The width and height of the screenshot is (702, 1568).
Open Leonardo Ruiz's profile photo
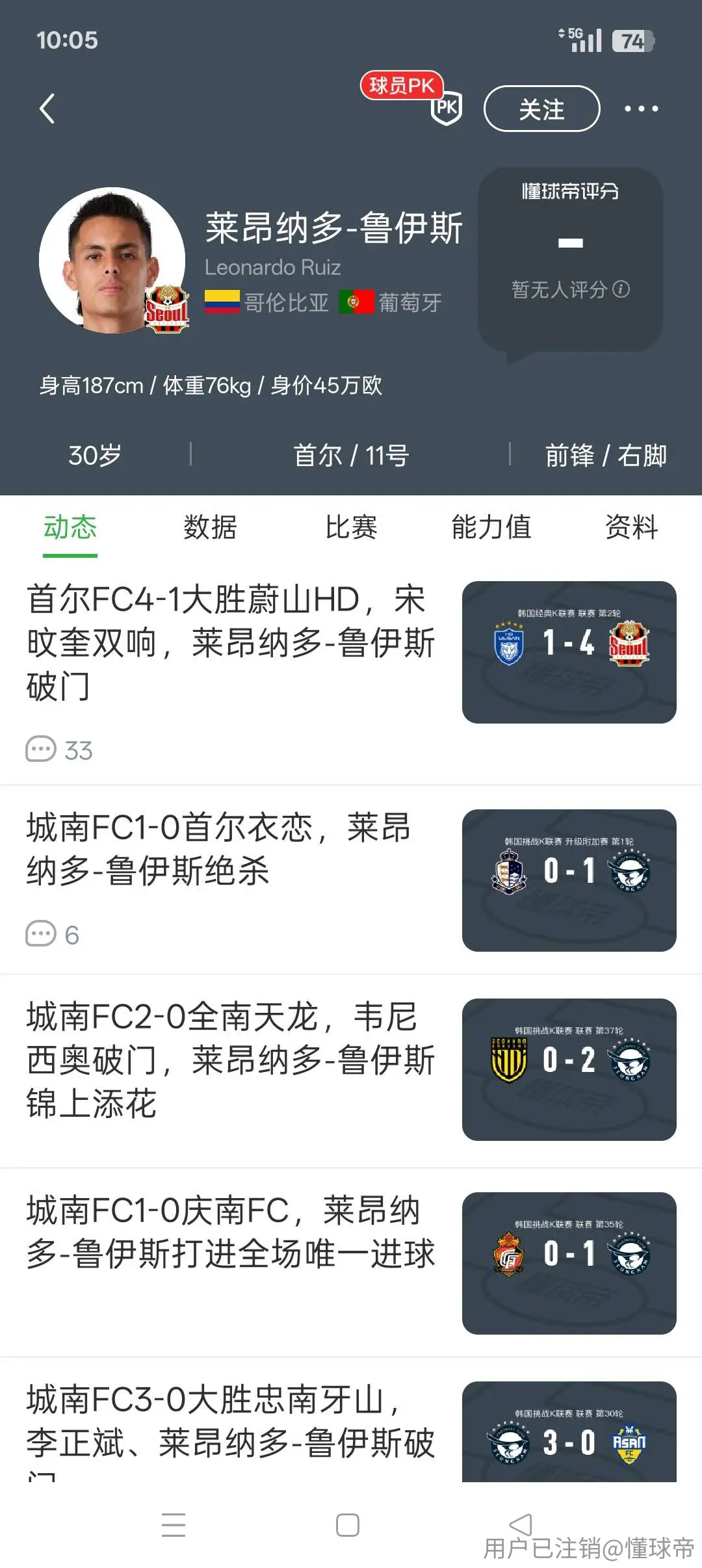(112, 260)
